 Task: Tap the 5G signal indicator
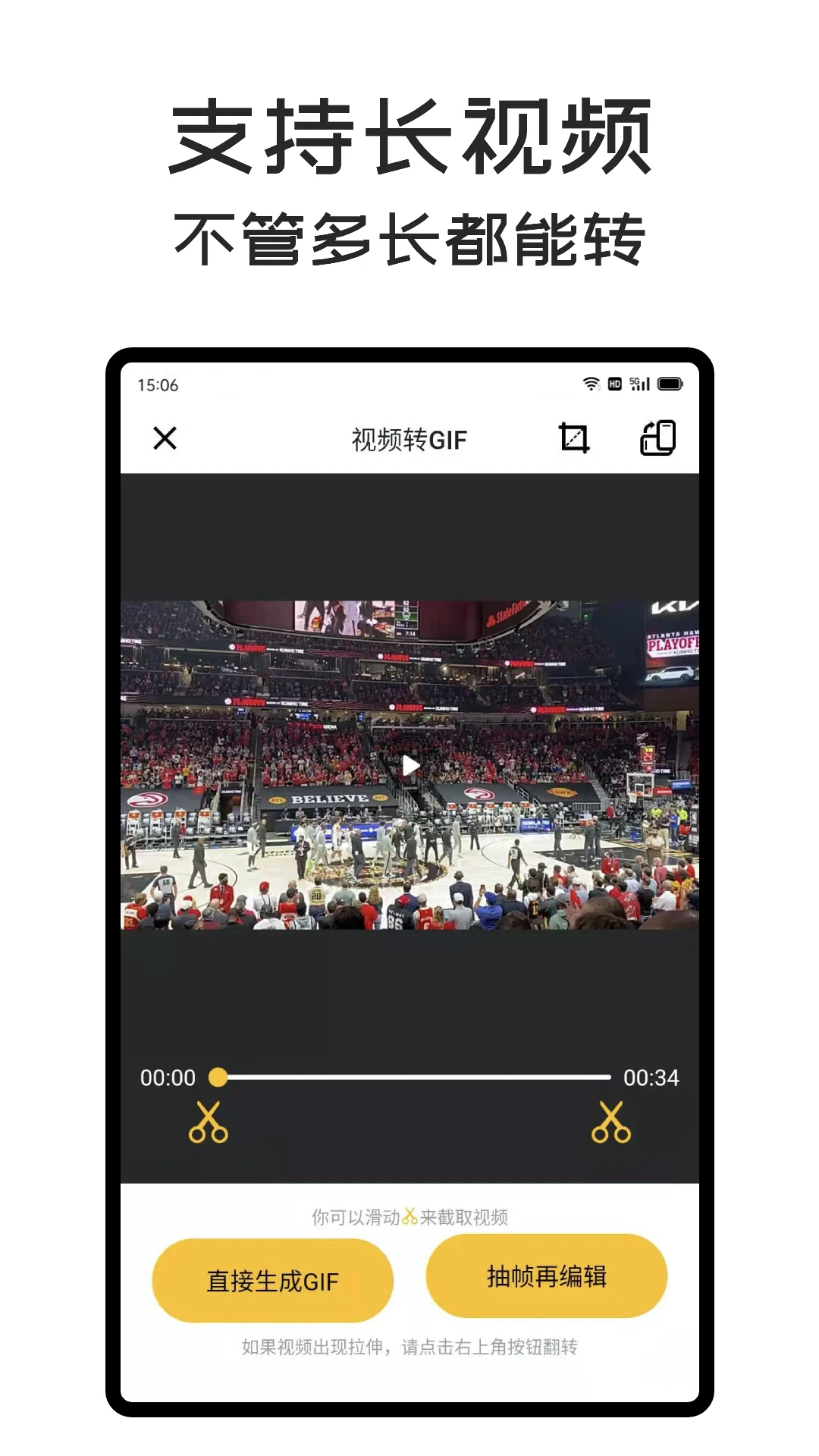pyautogui.click(x=639, y=384)
